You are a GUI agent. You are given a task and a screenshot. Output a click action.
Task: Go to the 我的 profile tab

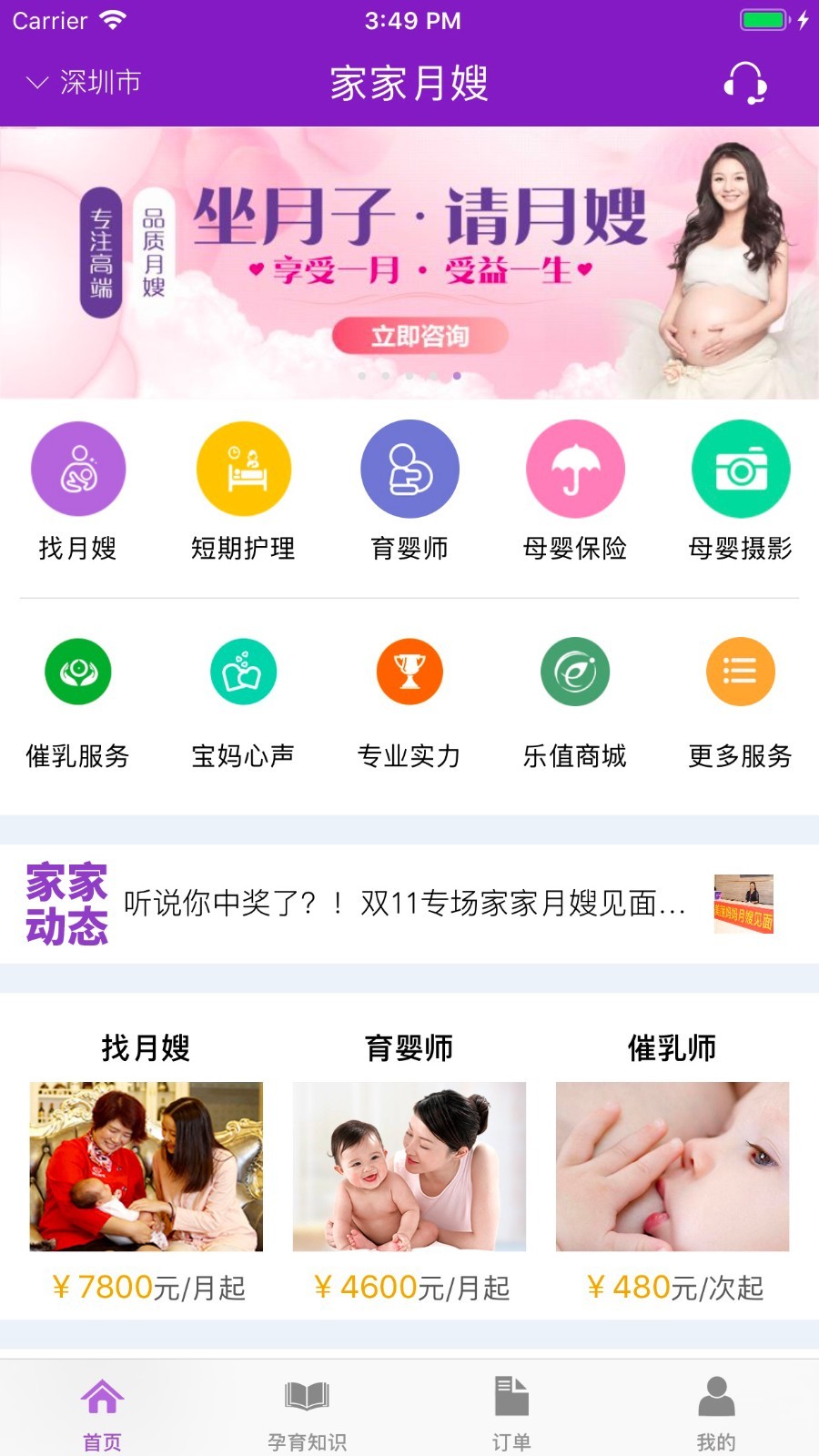click(716, 1409)
